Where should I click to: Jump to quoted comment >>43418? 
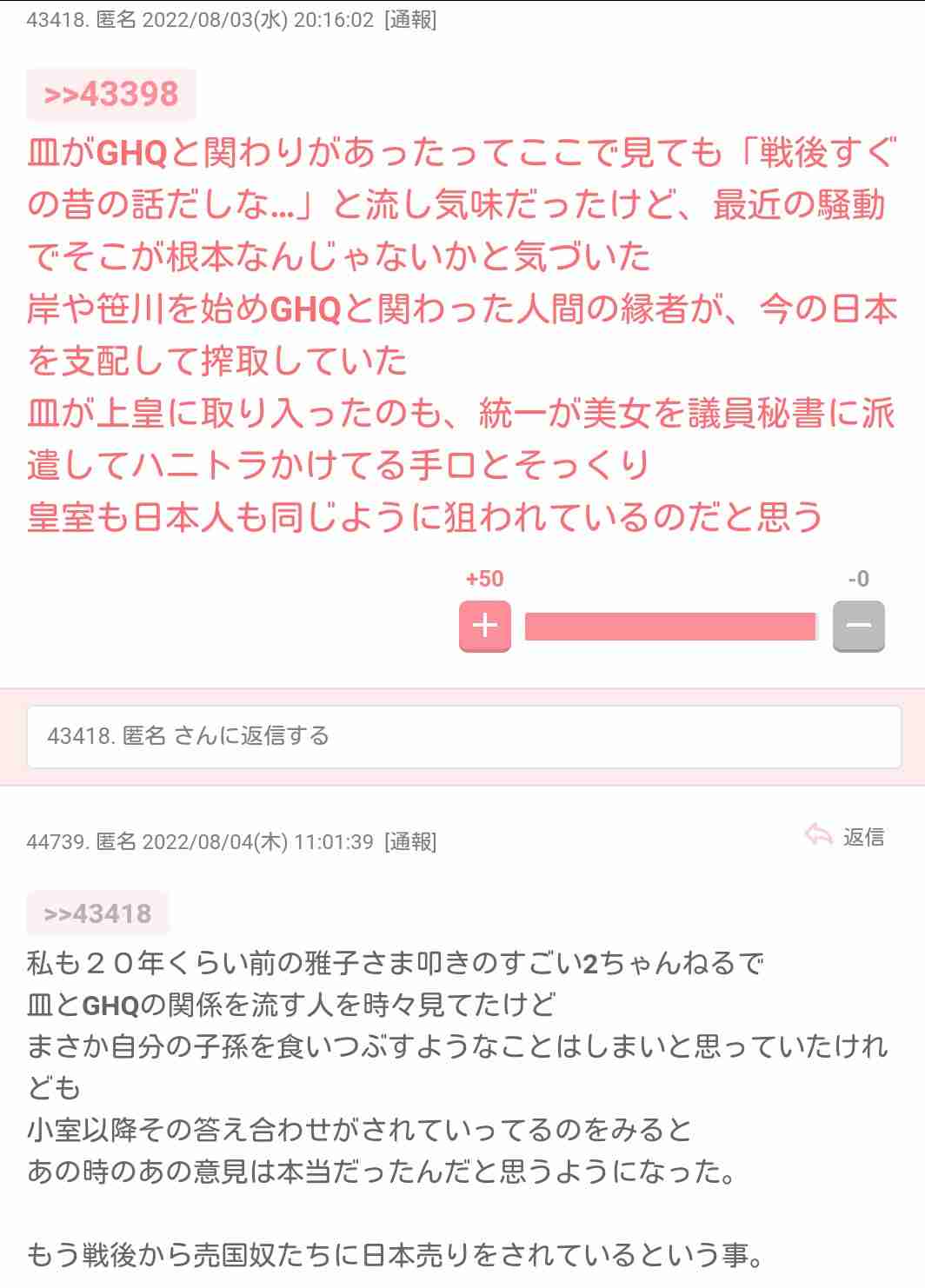tap(97, 913)
